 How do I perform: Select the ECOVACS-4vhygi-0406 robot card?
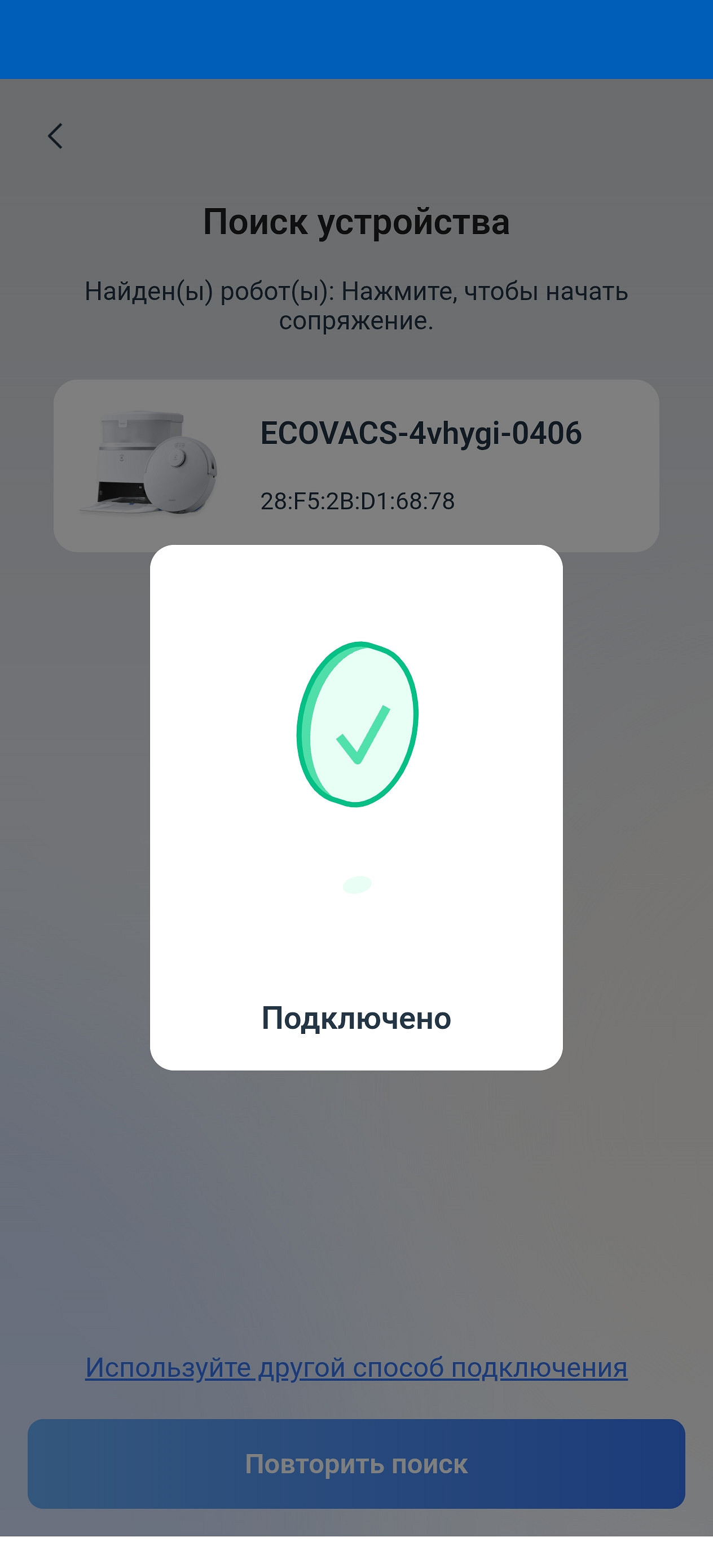coord(356,465)
